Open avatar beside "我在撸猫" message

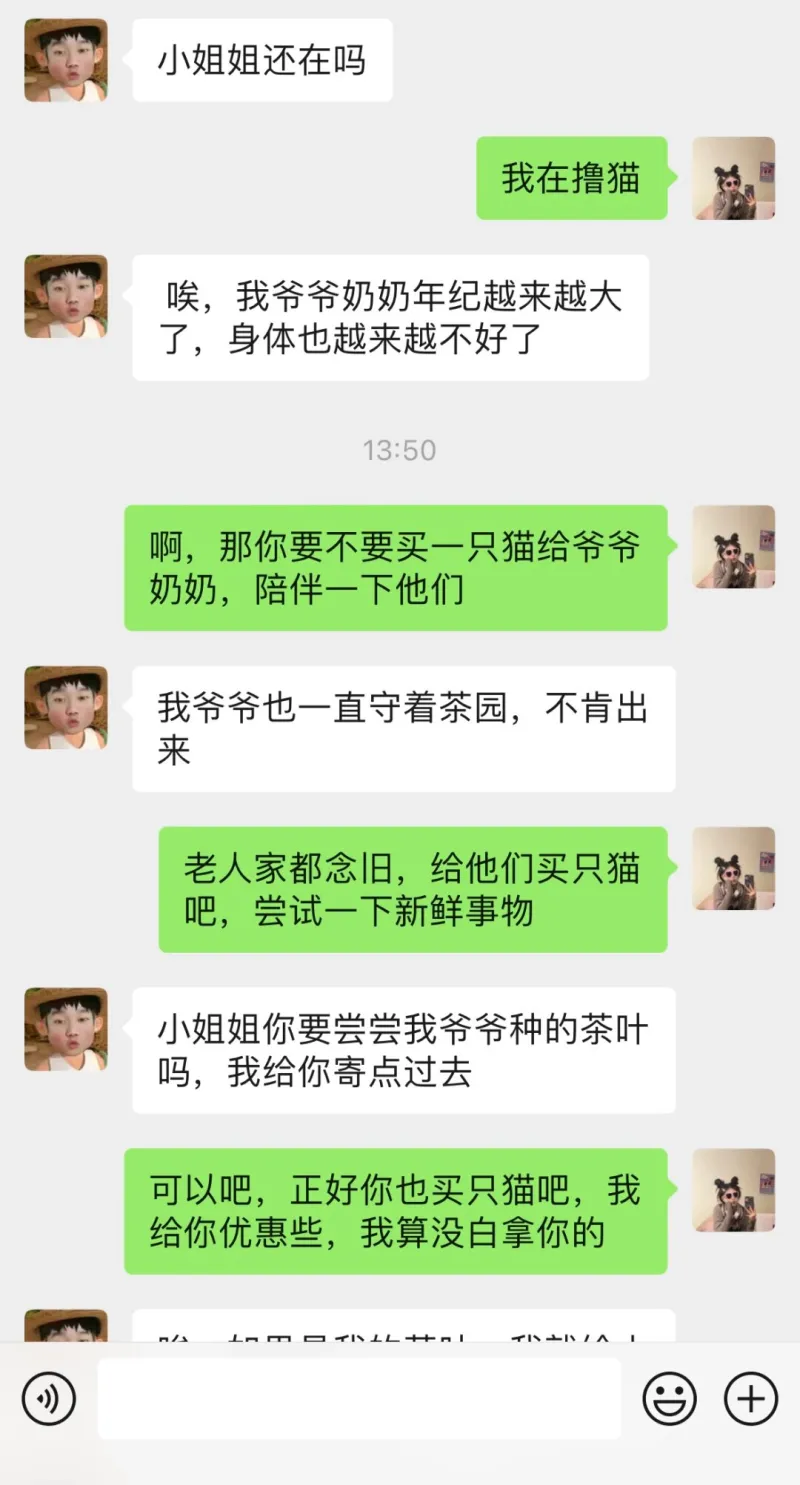click(733, 178)
